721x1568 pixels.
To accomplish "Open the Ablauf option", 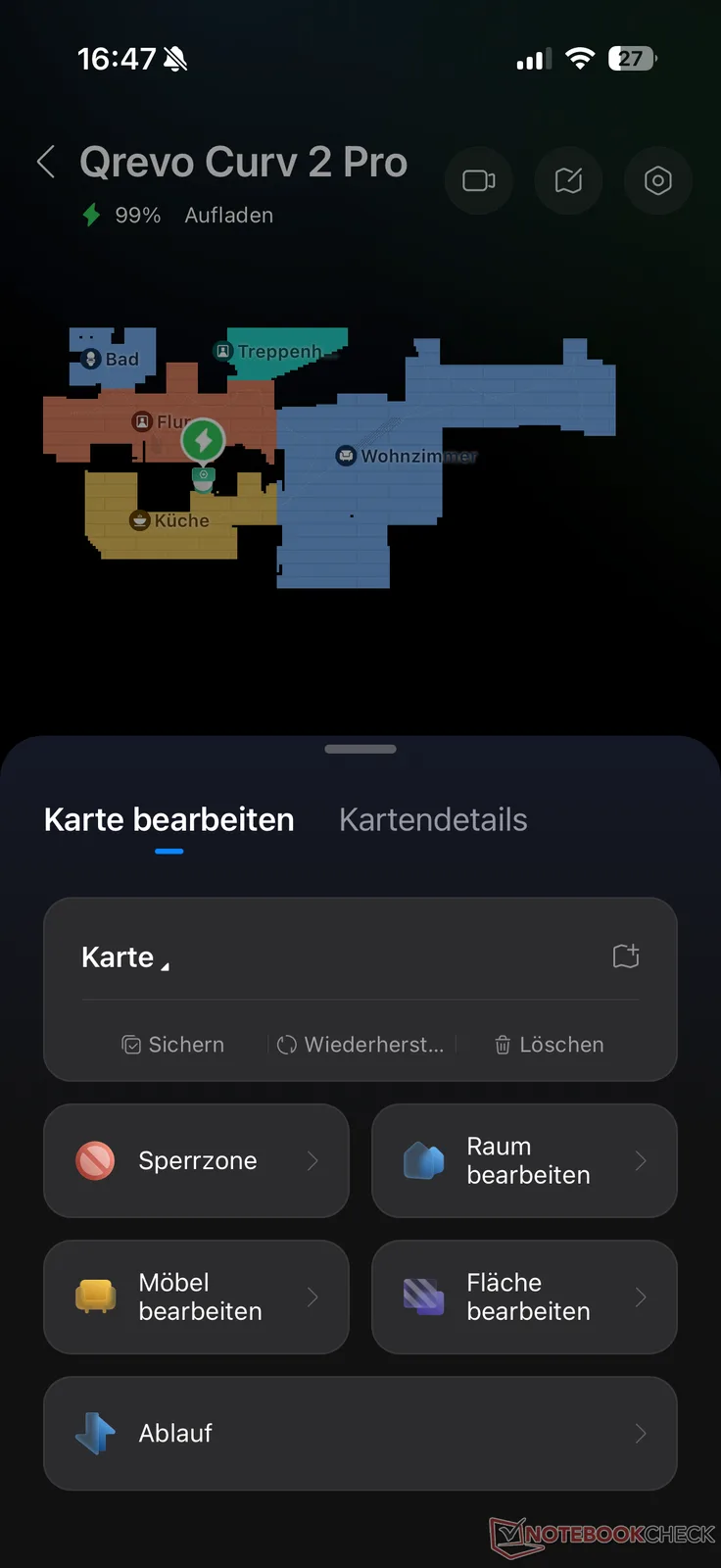I will tap(360, 1433).
